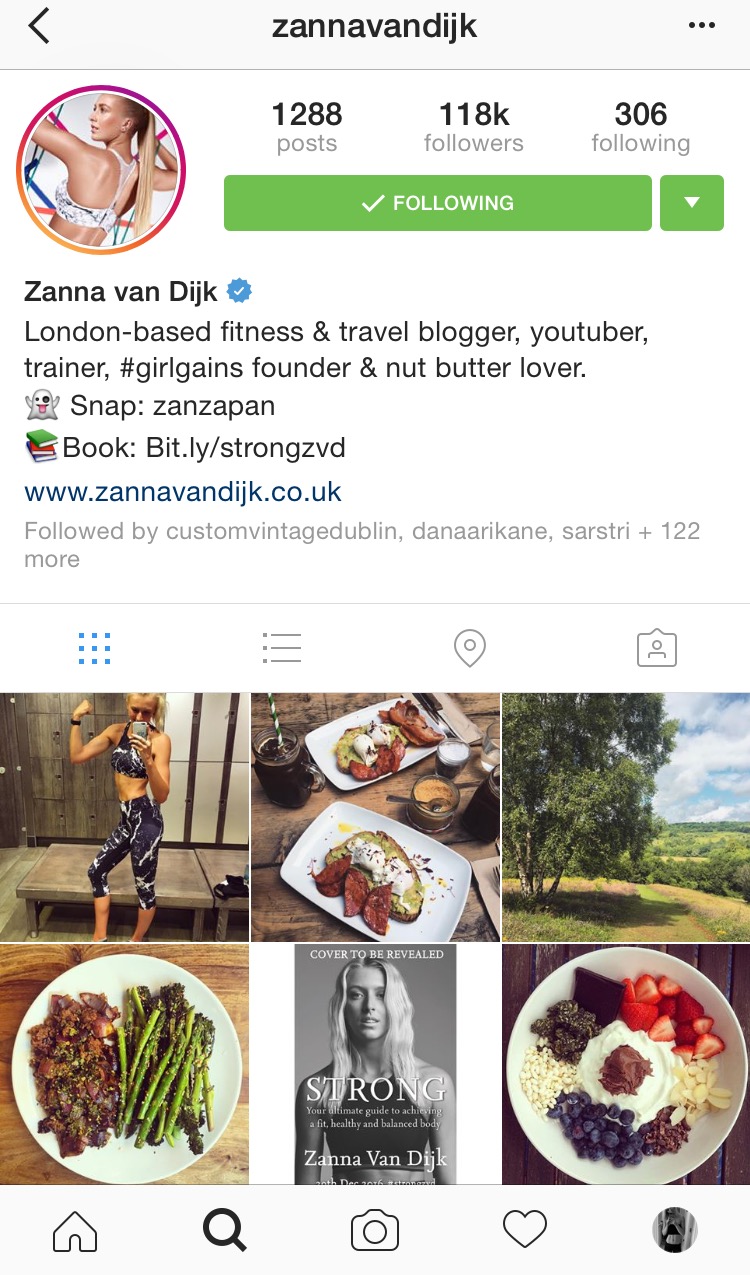Open the three-dot options menu
The height and width of the screenshot is (1275, 750).
pos(702,26)
